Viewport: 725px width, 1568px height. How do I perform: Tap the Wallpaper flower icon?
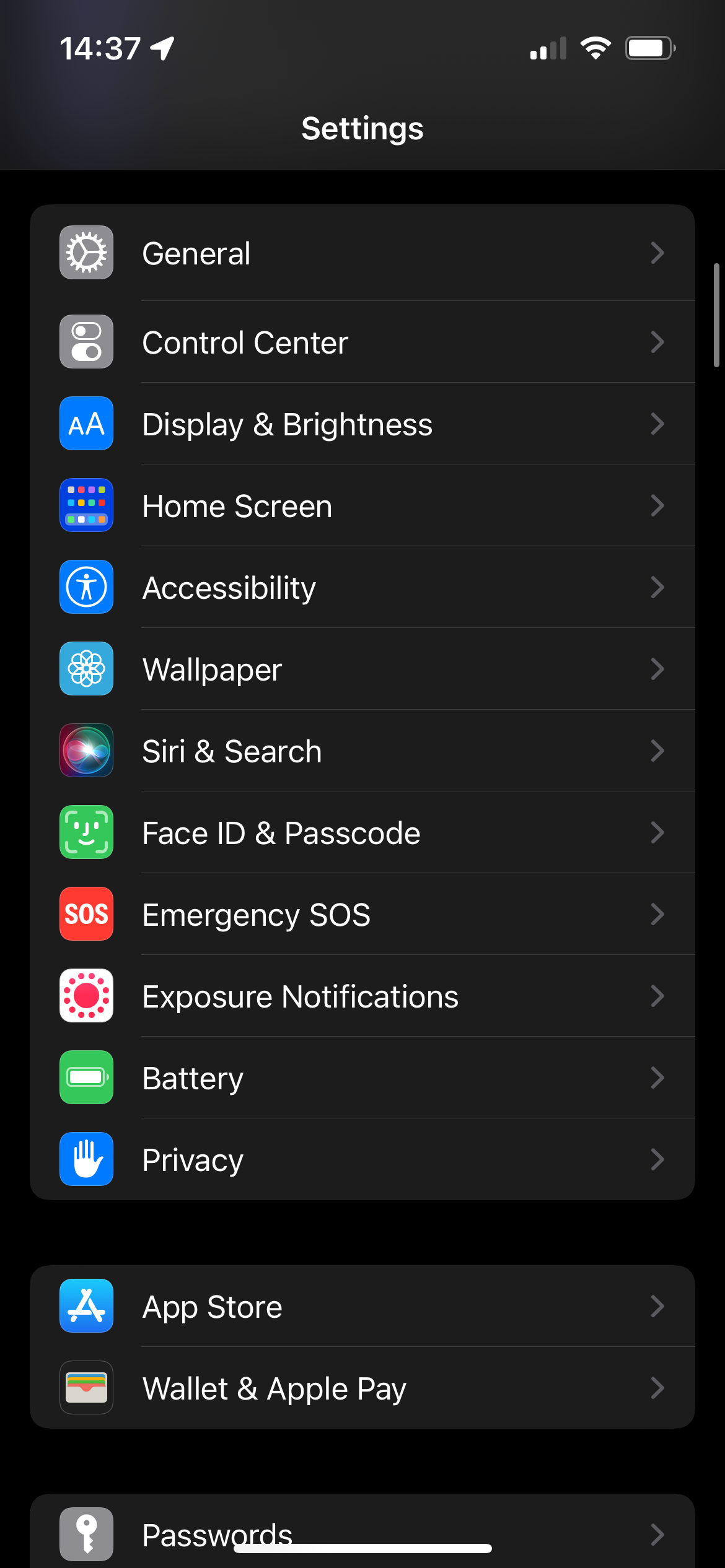coord(86,669)
